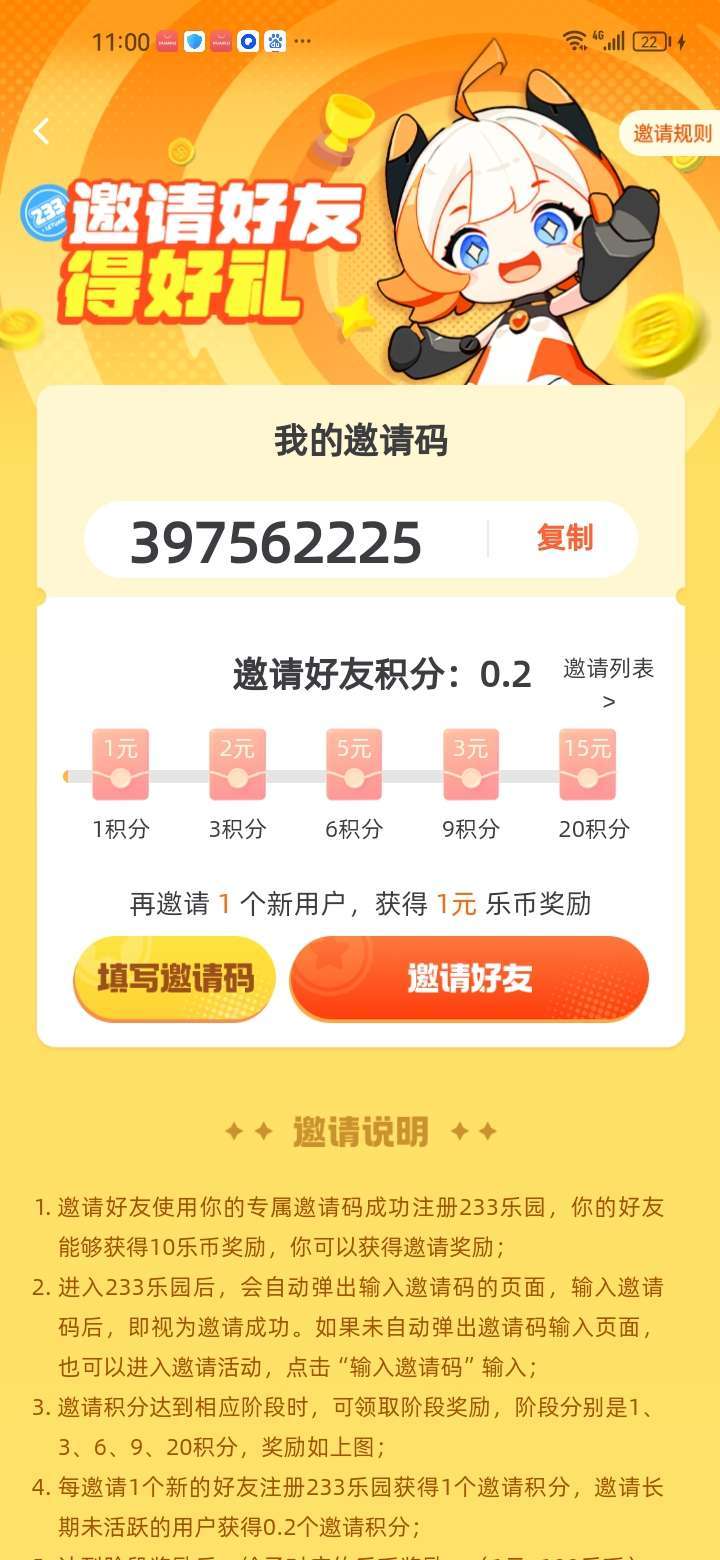Open the 邀请规则 invitation rules
This screenshot has width=720, height=1560.
point(671,133)
